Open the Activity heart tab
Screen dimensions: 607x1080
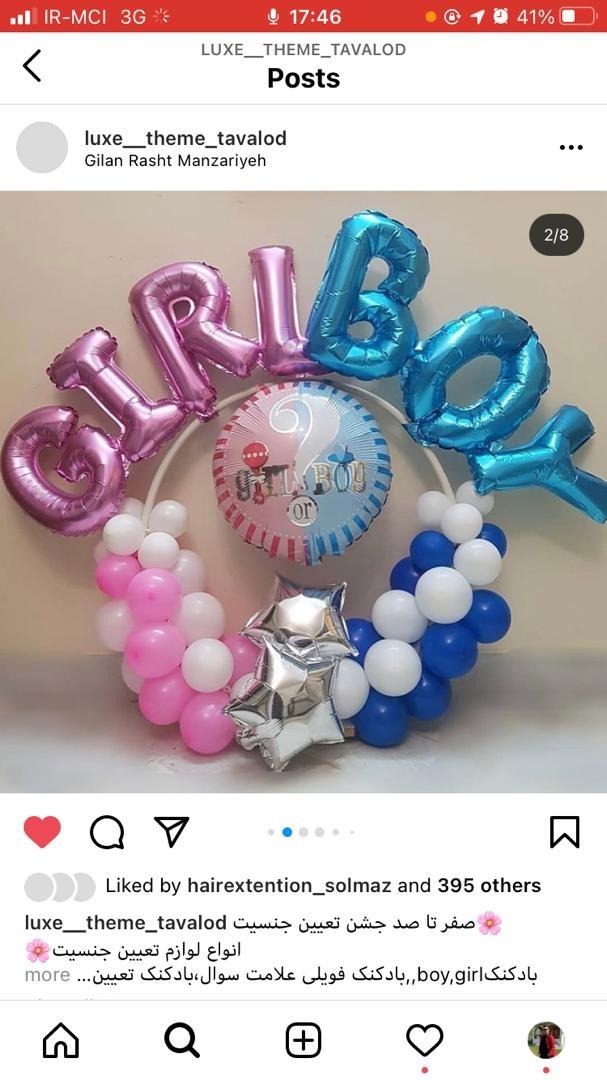(x=424, y=1040)
